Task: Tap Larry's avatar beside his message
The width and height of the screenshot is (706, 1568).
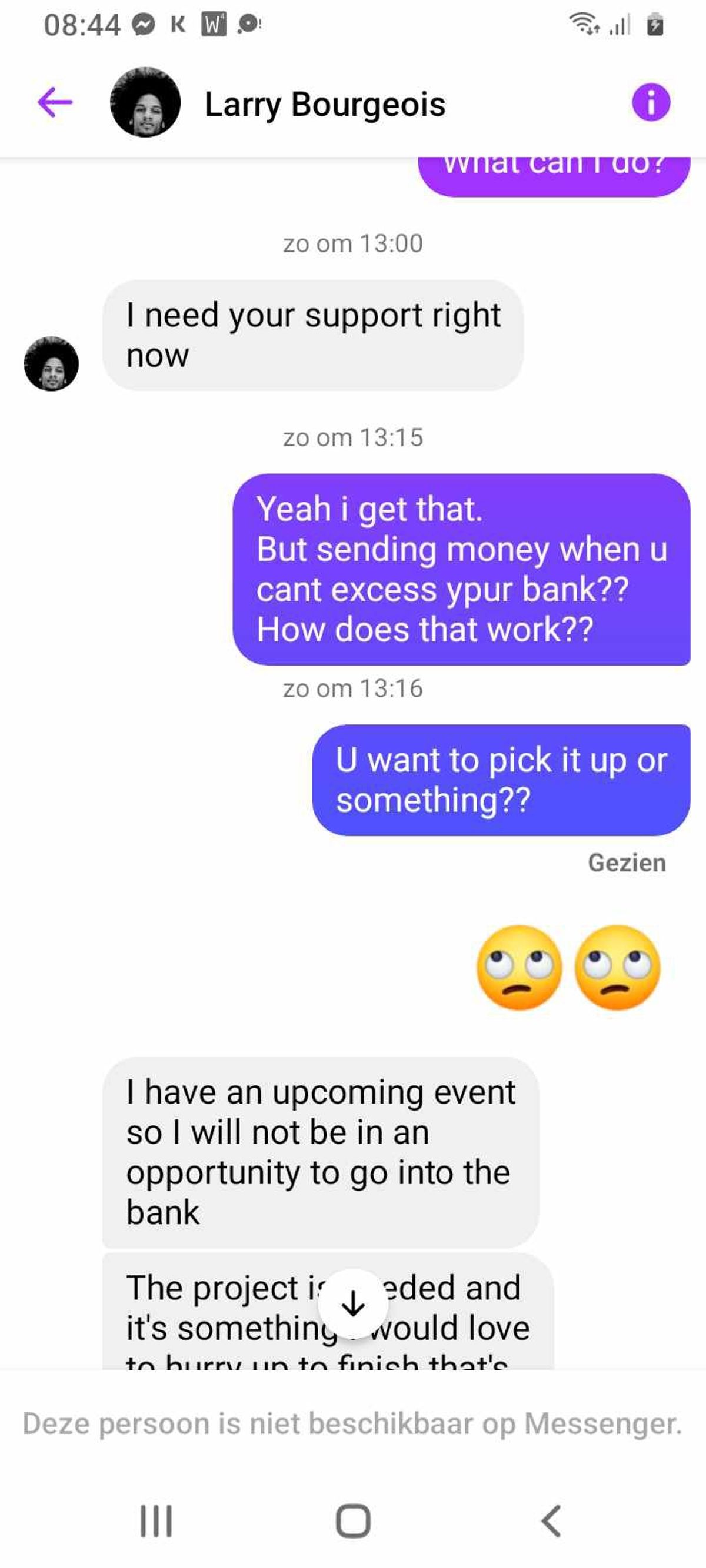Action: (x=51, y=364)
